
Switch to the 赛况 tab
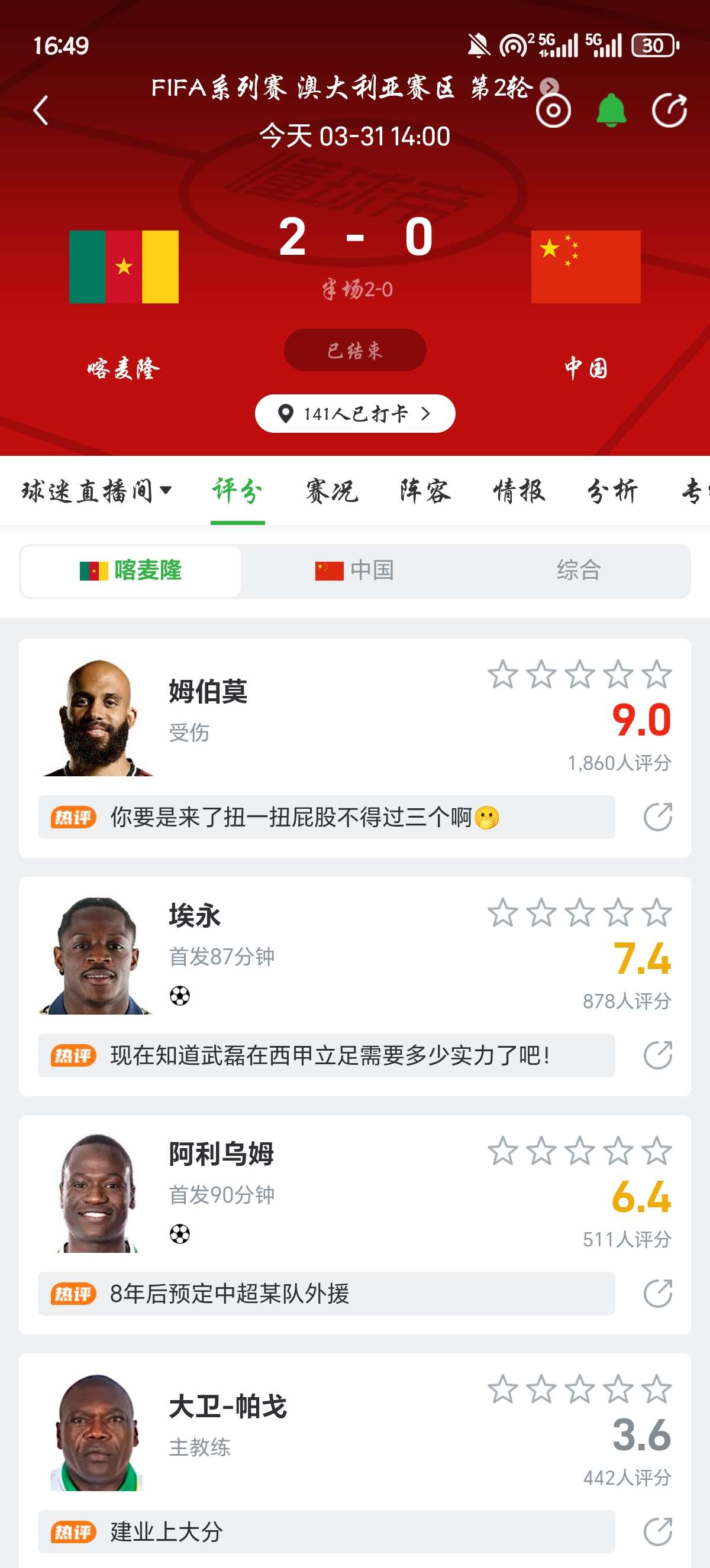click(332, 491)
